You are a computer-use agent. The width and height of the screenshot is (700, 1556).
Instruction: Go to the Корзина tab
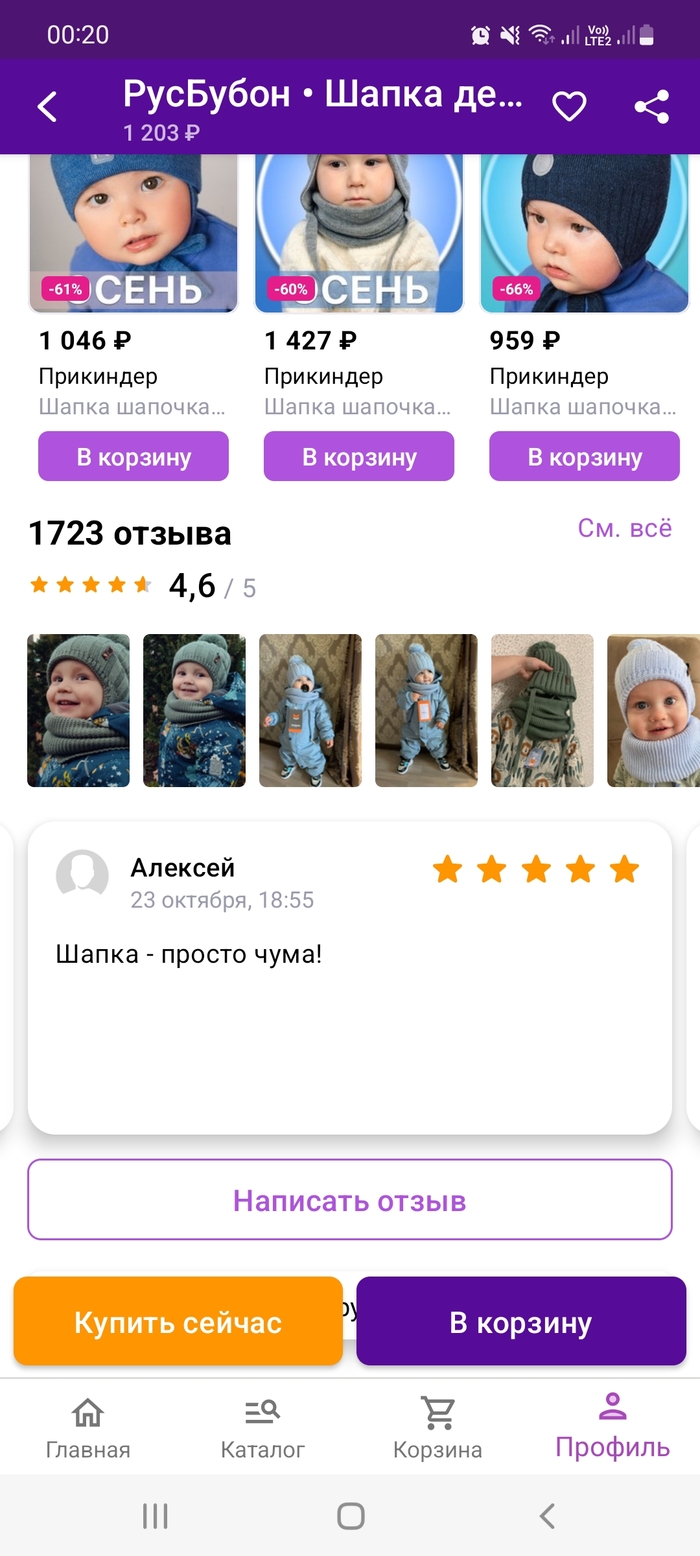(x=437, y=1428)
